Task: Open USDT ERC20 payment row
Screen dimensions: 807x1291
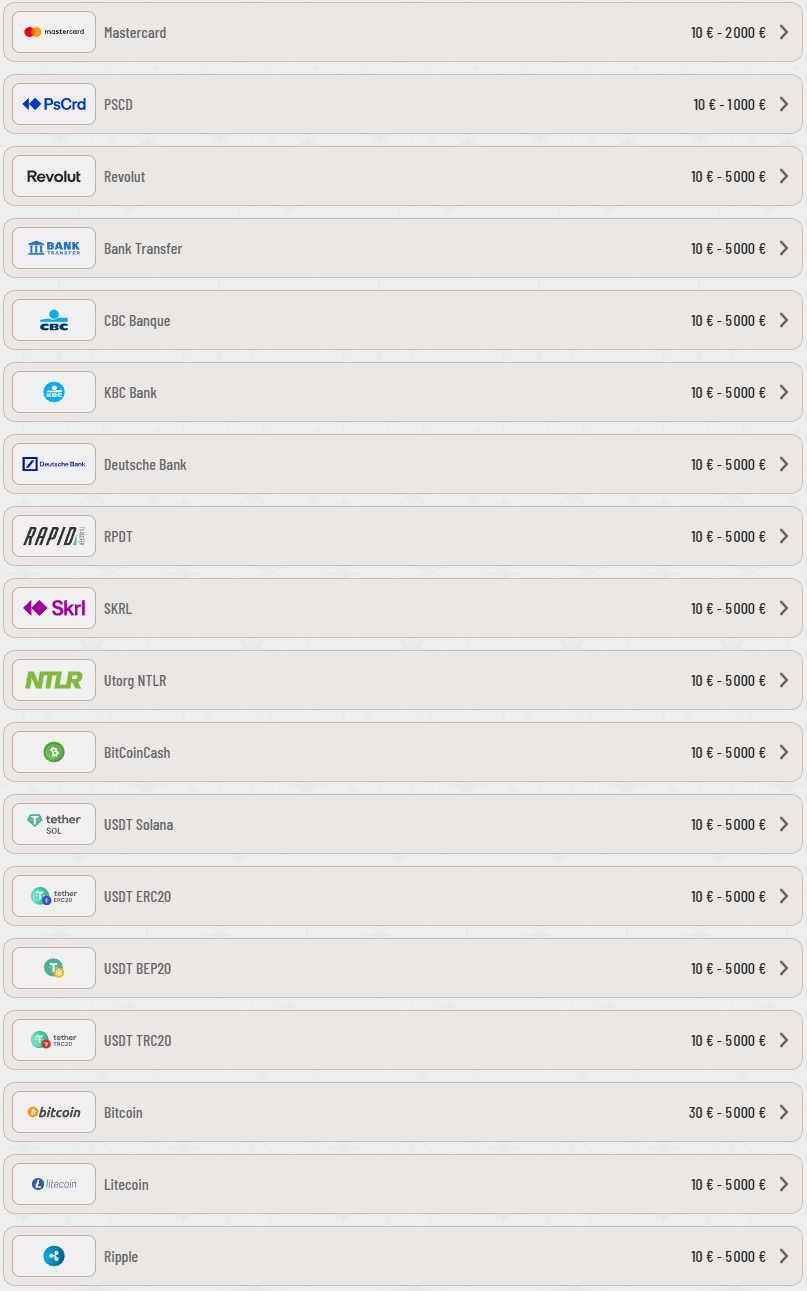Action: [403, 896]
